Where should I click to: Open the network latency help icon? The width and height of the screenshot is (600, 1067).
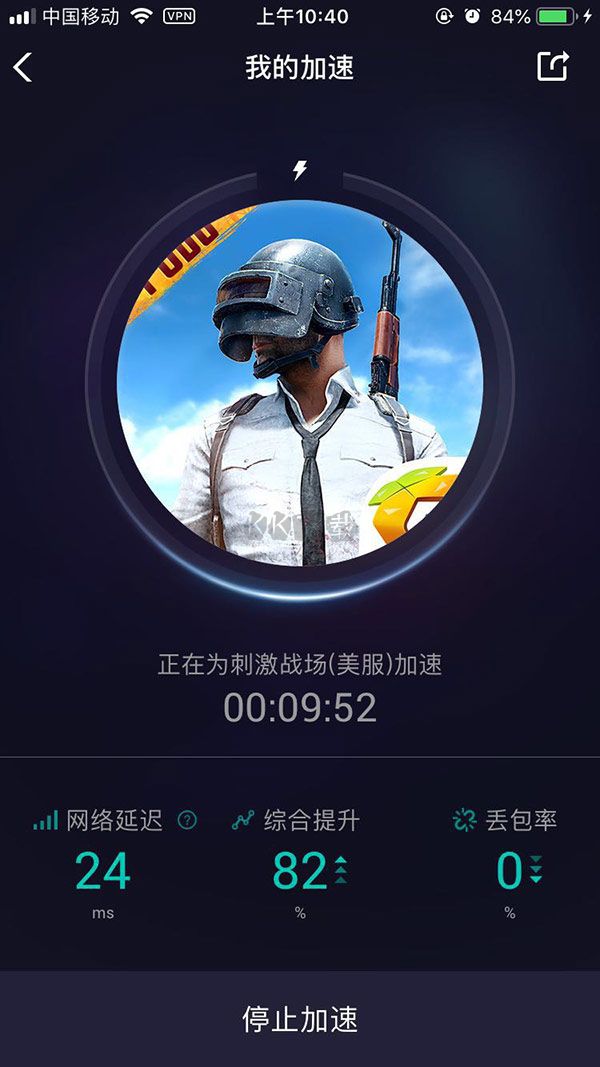pos(187,821)
